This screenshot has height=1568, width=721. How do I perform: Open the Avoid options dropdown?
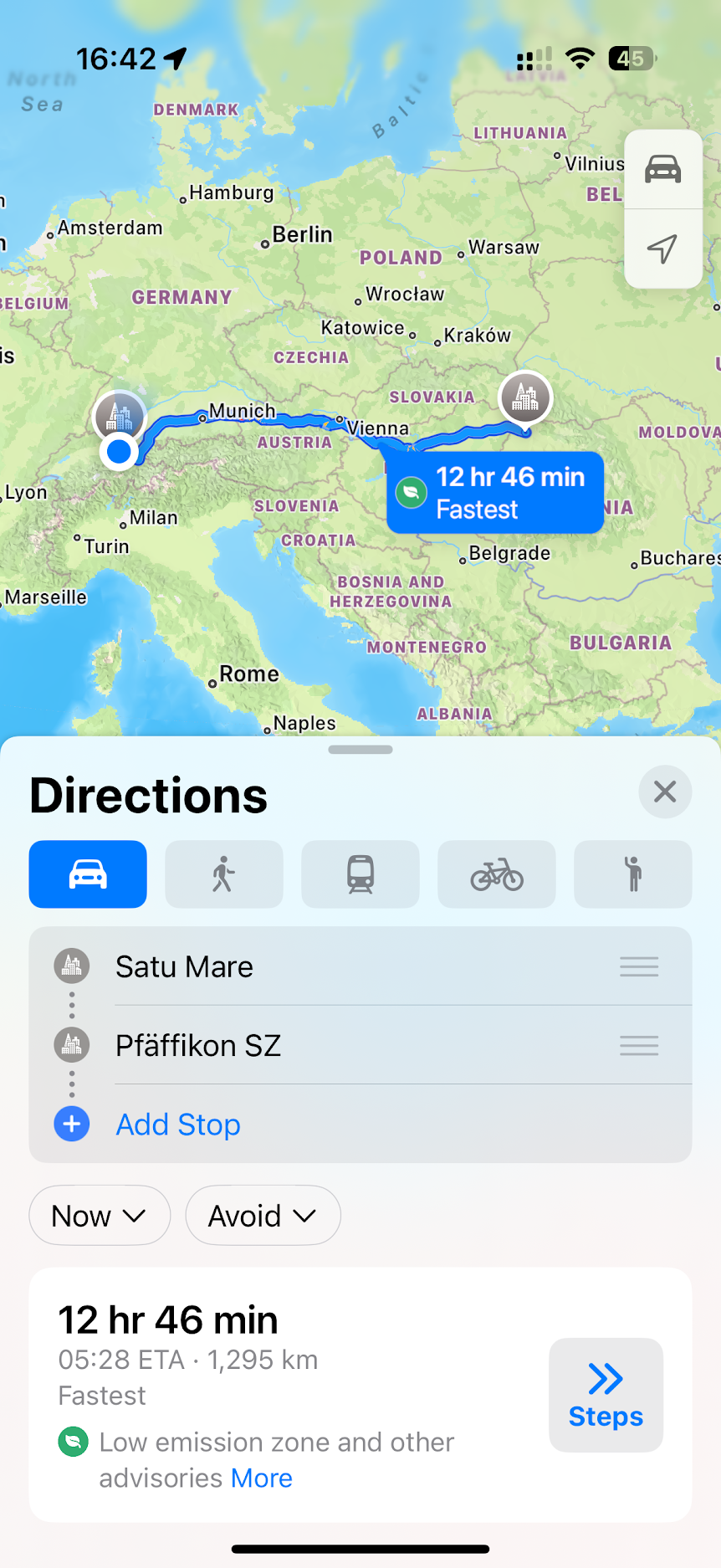pos(263,1215)
